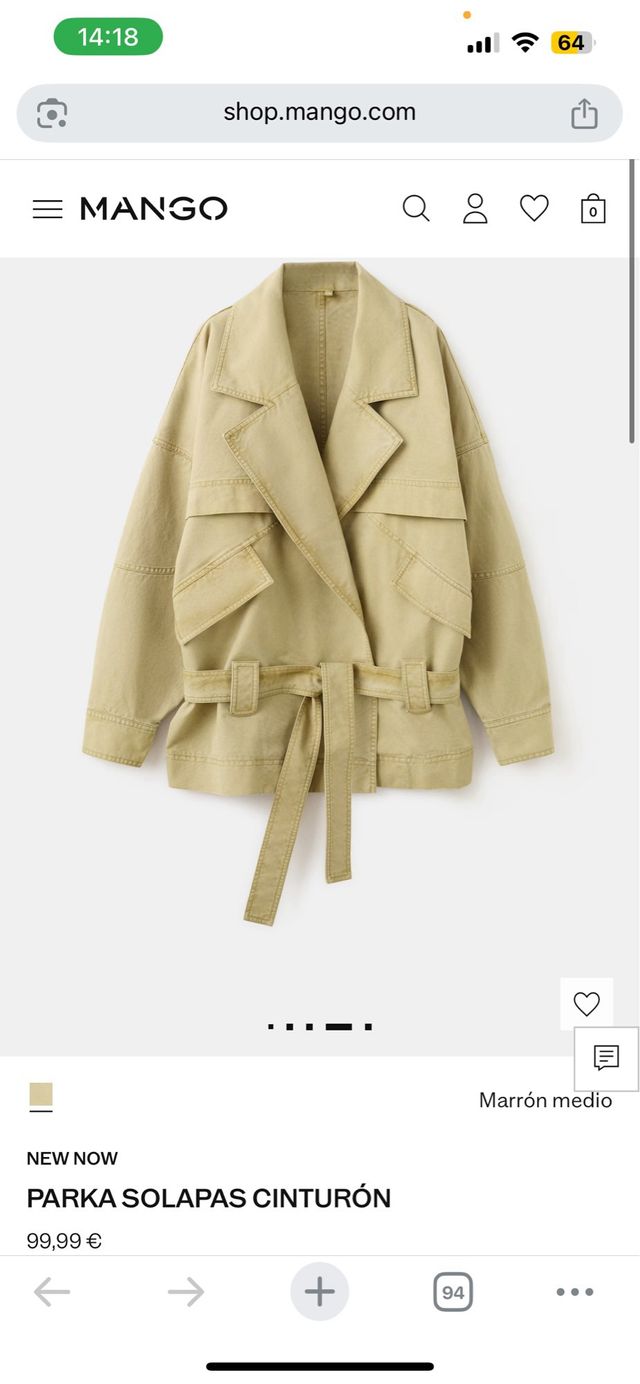
Task: Add the parka to favorites
Action: point(586,1004)
